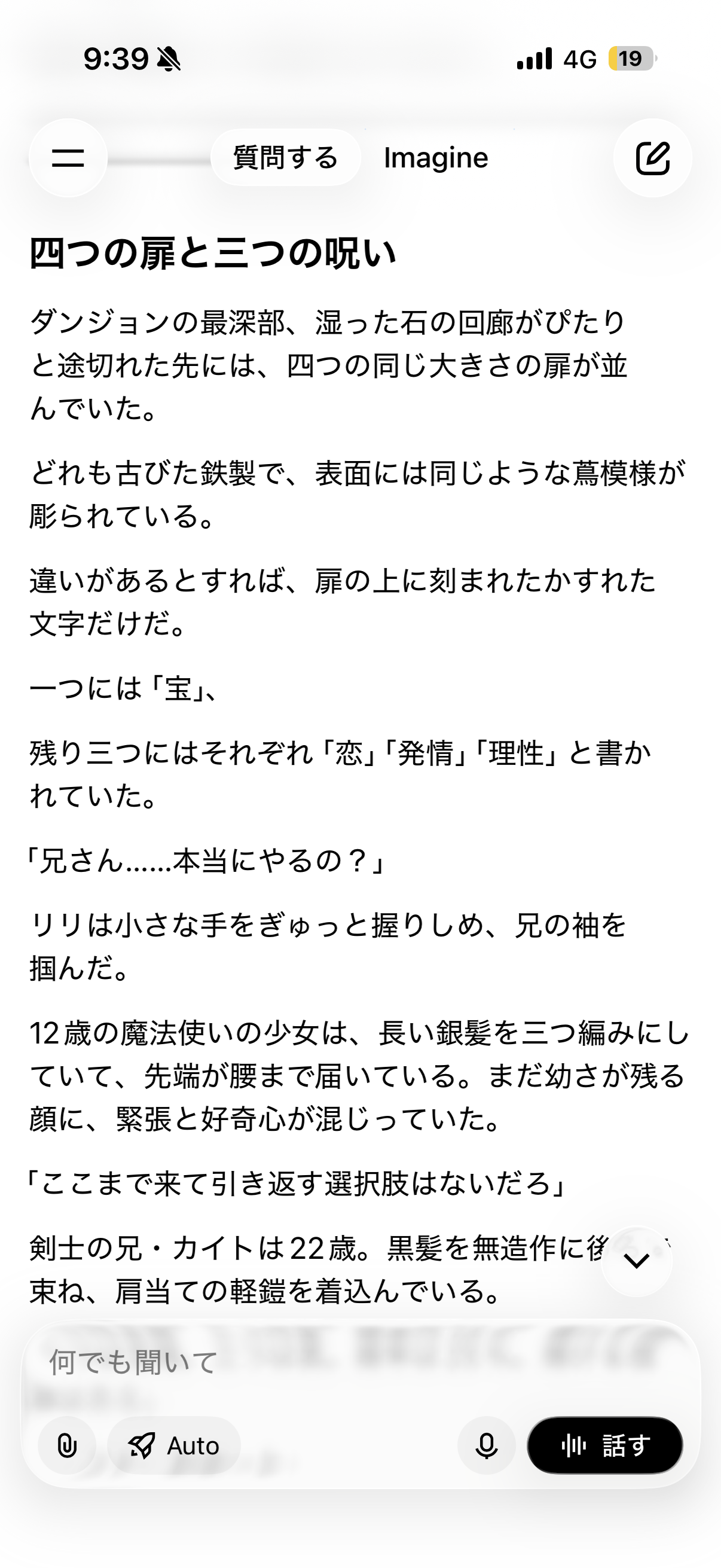Start a new chat with compose icon
Viewport: 721px width, 1568px height.
[652, 158]
